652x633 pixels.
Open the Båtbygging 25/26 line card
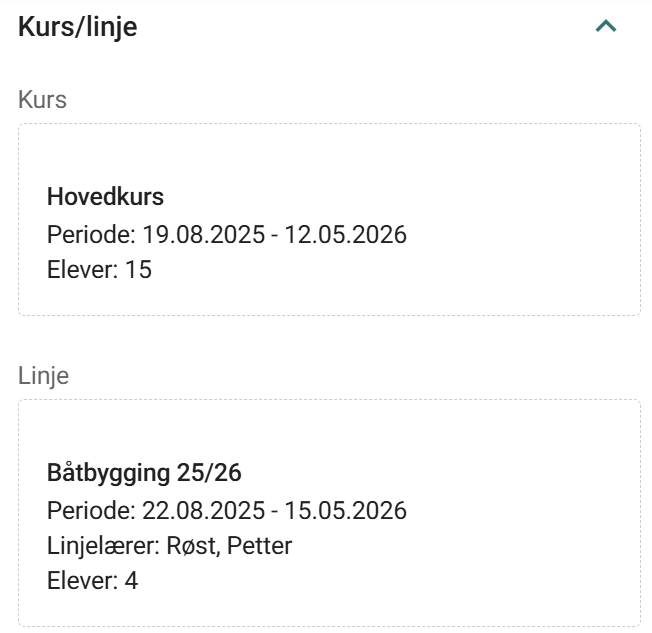[x=329, y=512]
